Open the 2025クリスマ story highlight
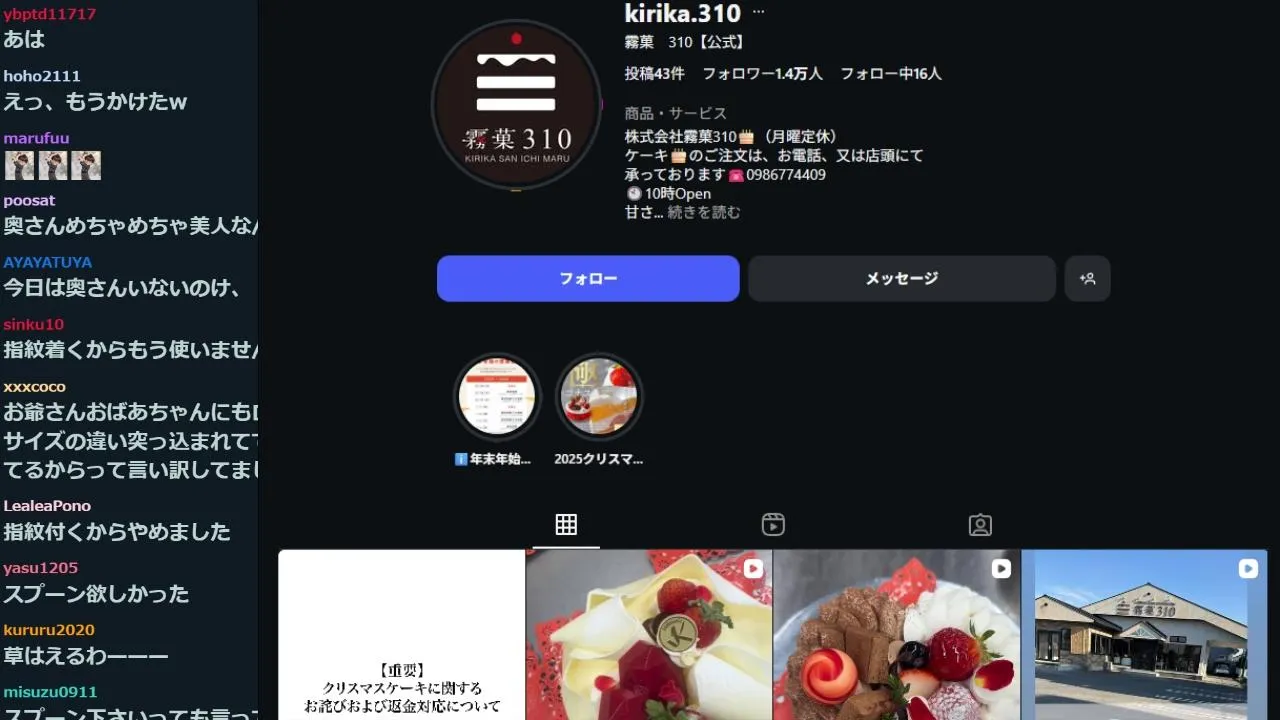This screenshot has width=1280, height=720. [599, 397]
